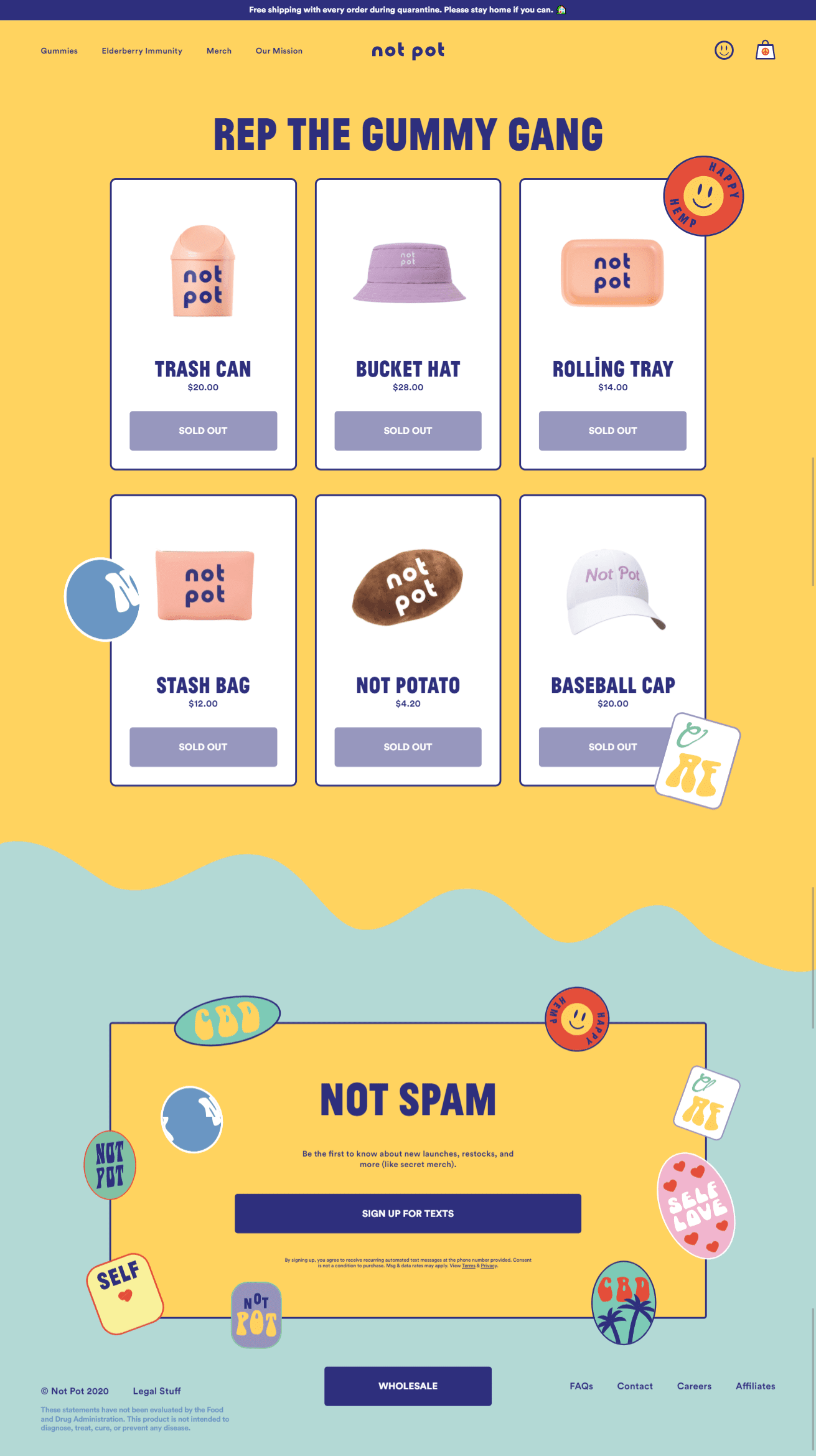816x1456 pixels.
Task: Open Legal Stuff in footer
Action: pos(157,1391)
